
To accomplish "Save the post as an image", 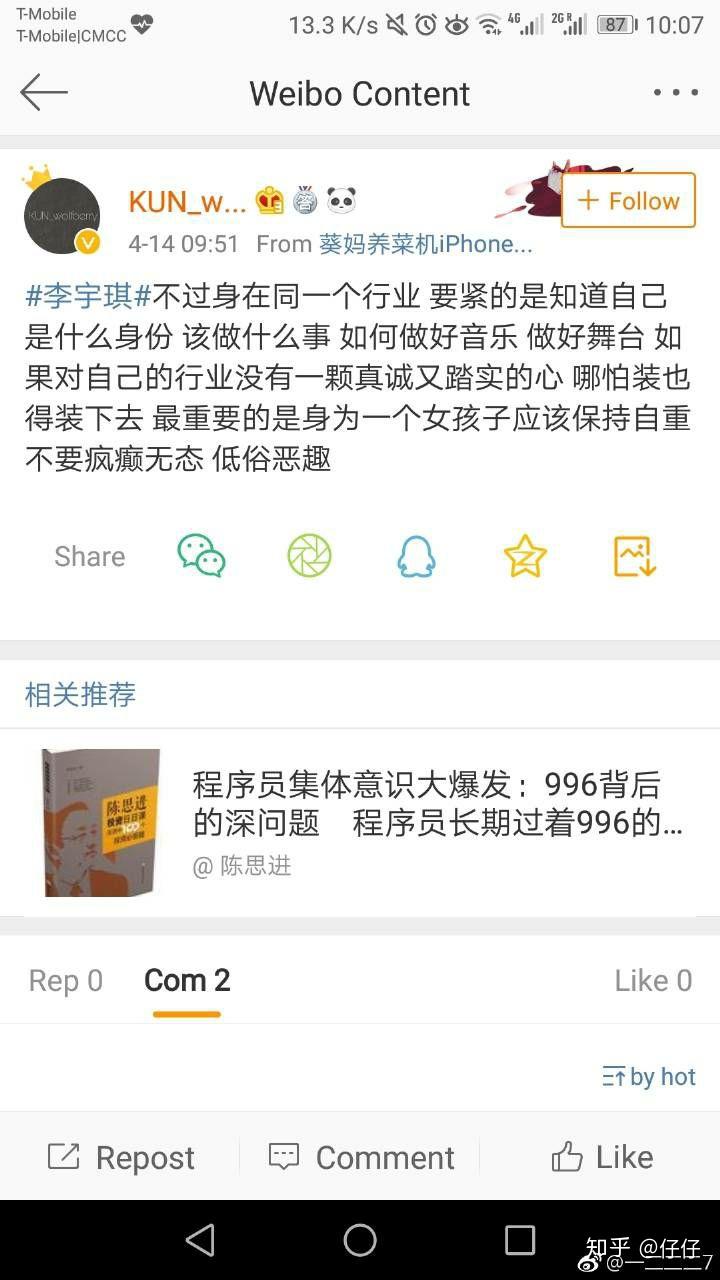I will (x=634, y=556).
